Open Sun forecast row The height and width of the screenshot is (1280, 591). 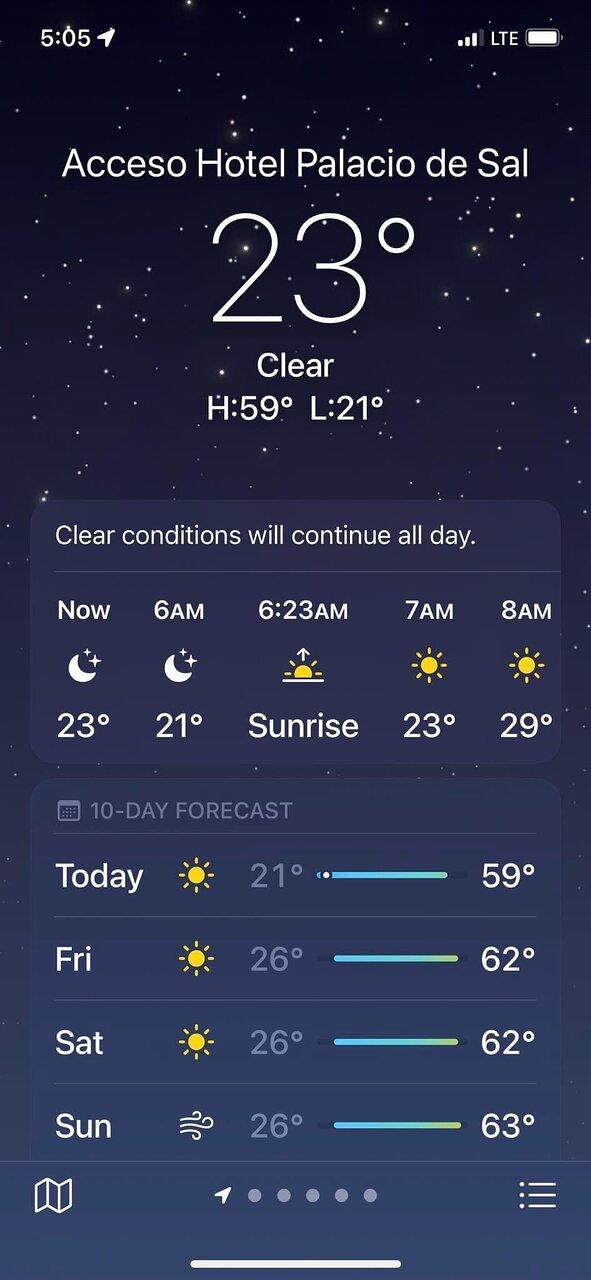tap(295, 1126)
